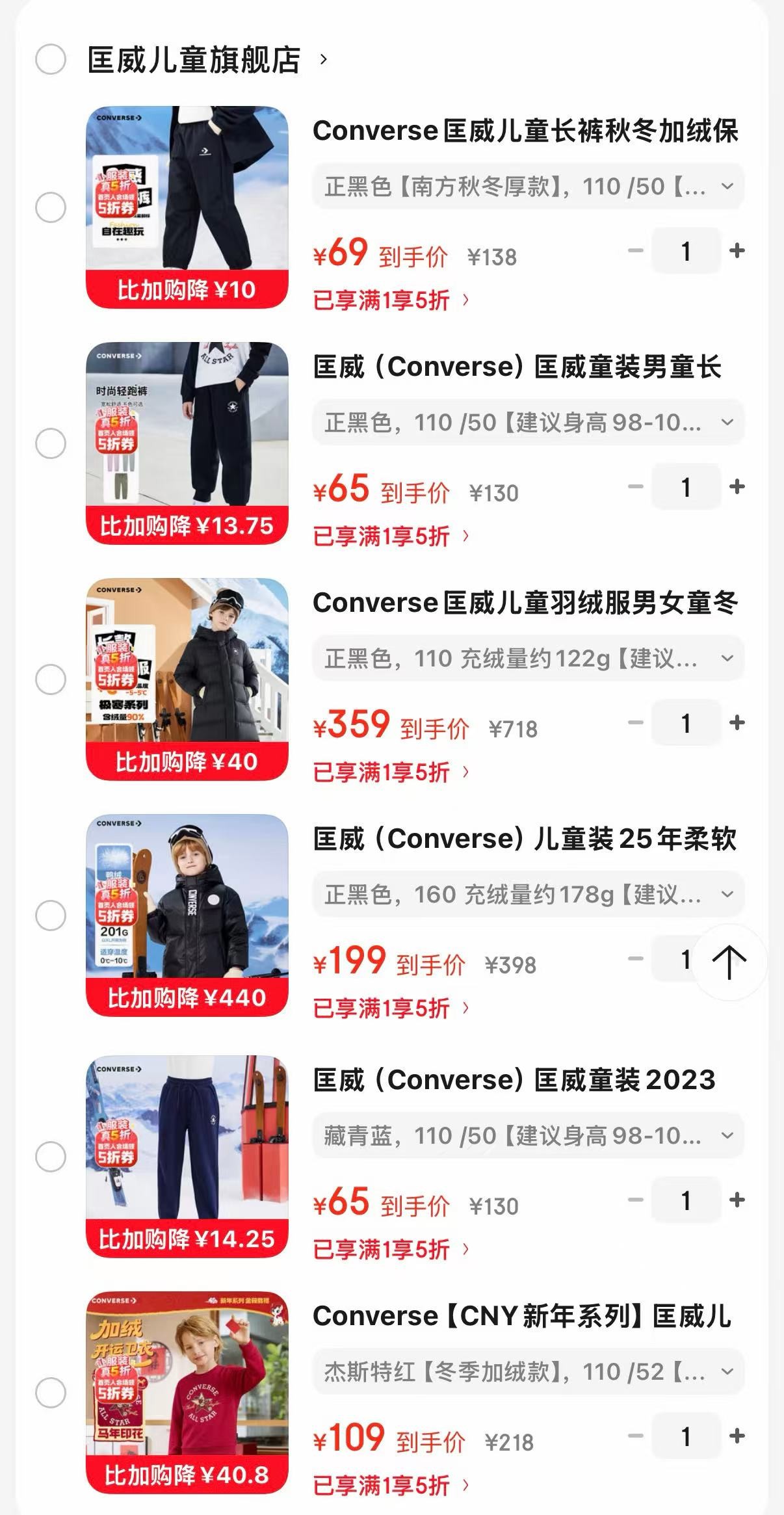This screenshot has height=1515, width=784.
Task: Tick the checkbox for ¥359 羽绒服
Action: pos(51,679)
